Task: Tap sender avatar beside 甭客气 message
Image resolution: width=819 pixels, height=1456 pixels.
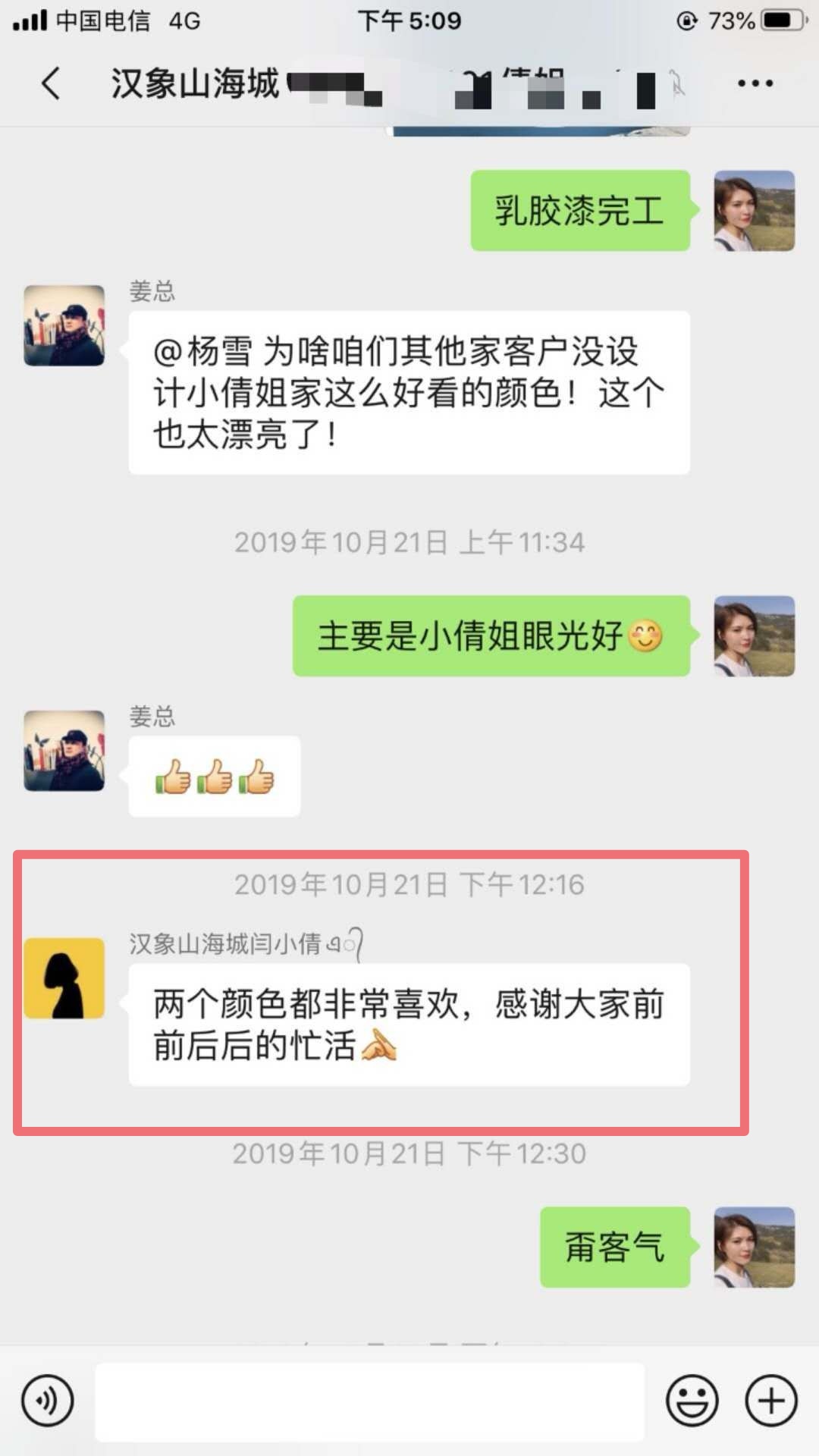Action: click(754, 1247)
